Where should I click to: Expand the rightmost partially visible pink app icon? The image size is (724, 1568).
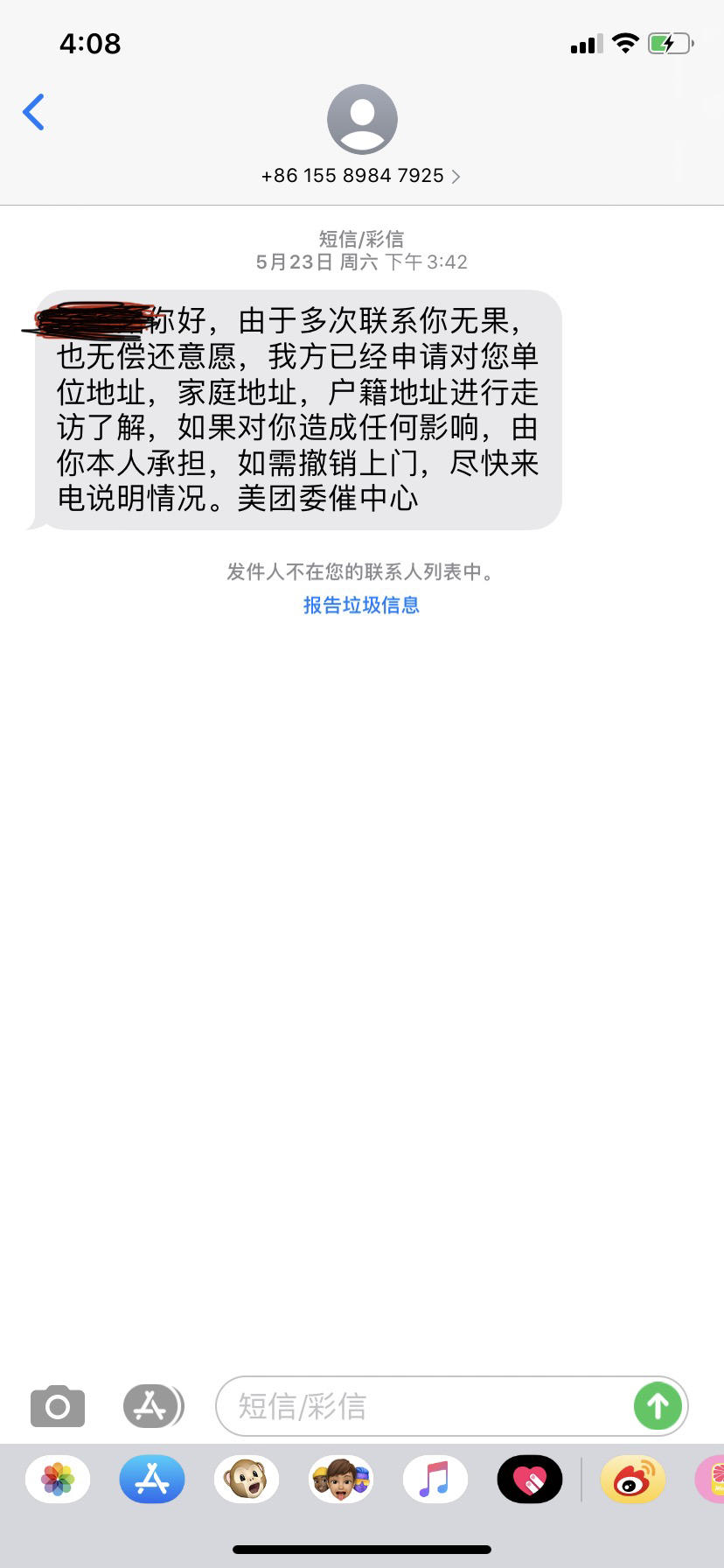(x=715, y=1480)
